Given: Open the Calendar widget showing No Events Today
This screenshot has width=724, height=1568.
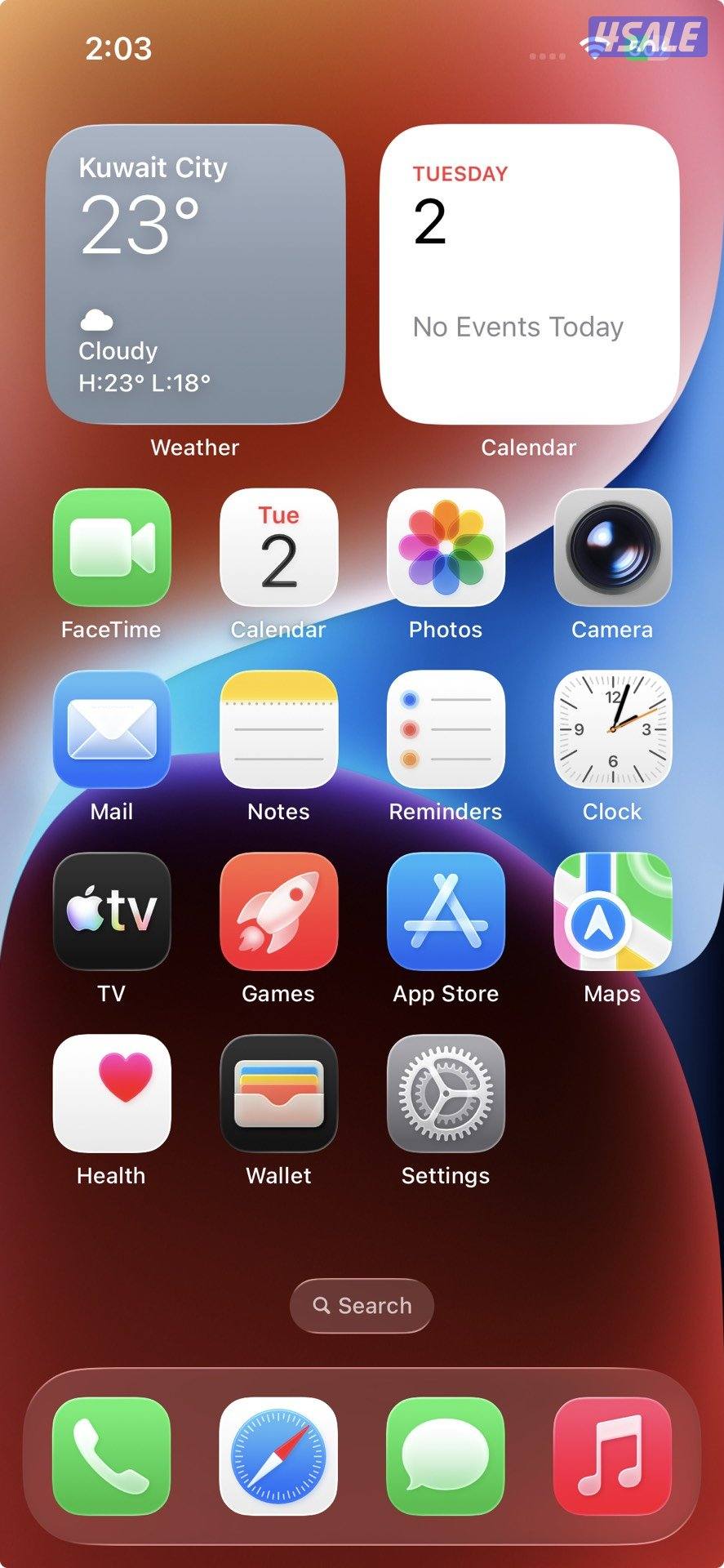Looking at the screenshot, I should click(529, 274).
